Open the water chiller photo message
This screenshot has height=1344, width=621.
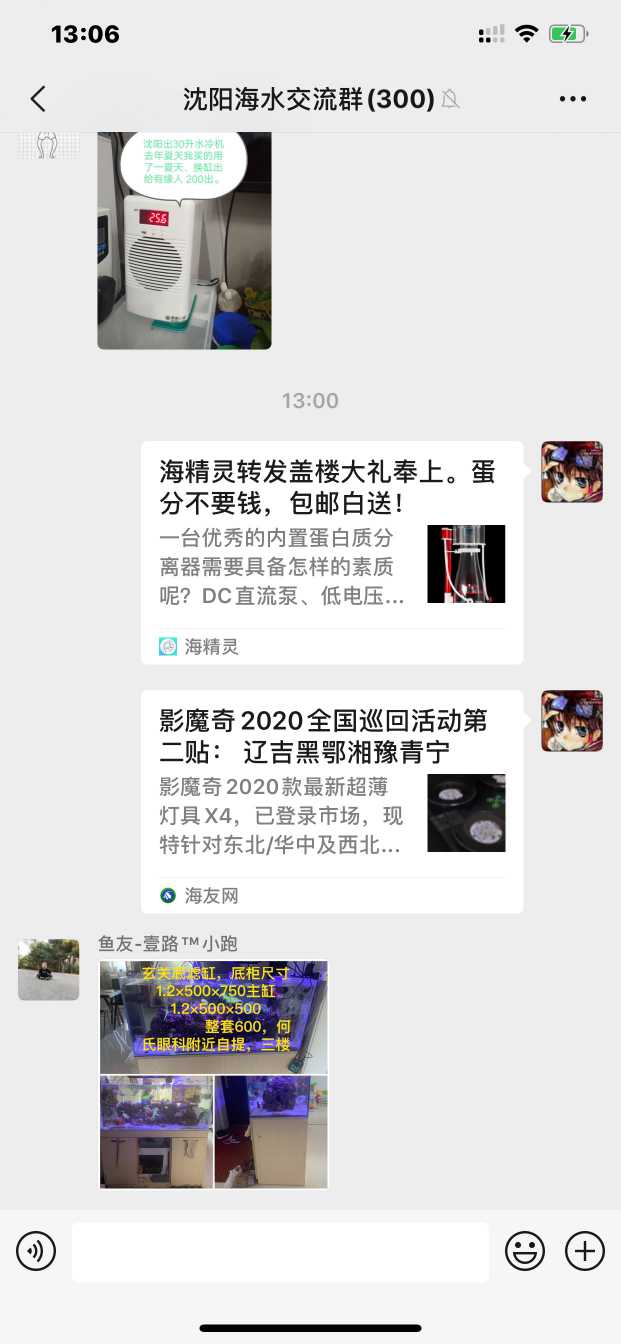(x=184, y=240)
